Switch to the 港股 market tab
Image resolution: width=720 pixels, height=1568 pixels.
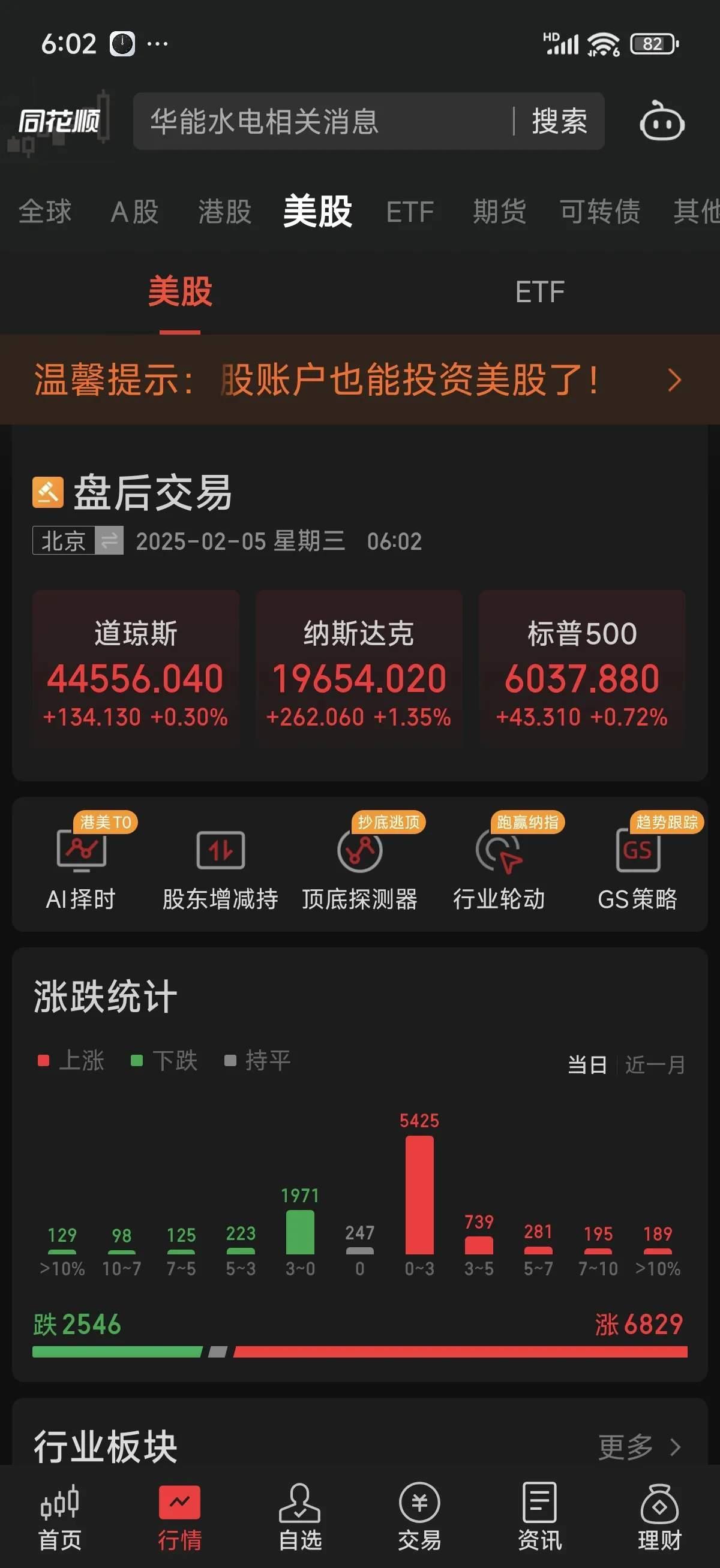pyautogui.click(x=225, y=212)
